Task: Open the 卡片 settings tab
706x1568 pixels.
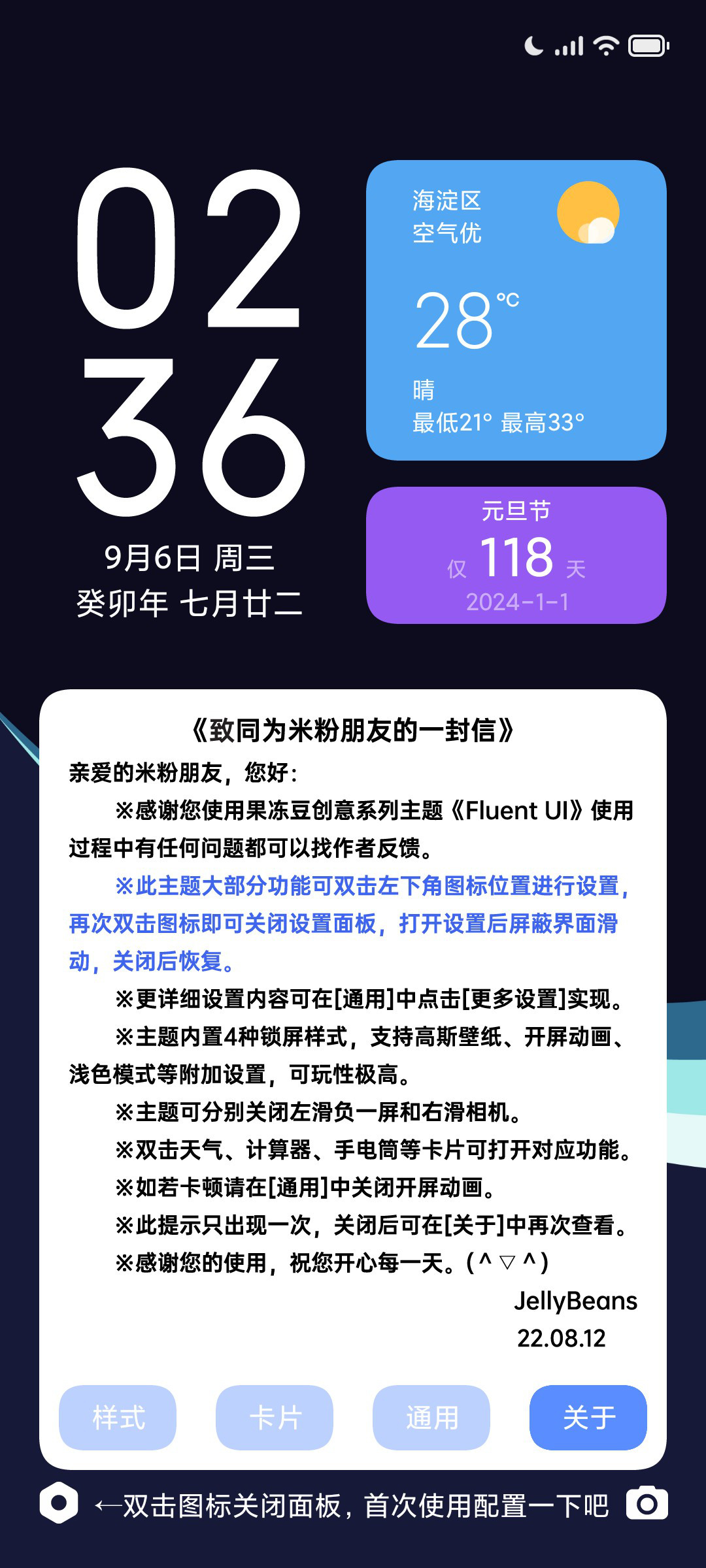Action: pos(275,1417)
